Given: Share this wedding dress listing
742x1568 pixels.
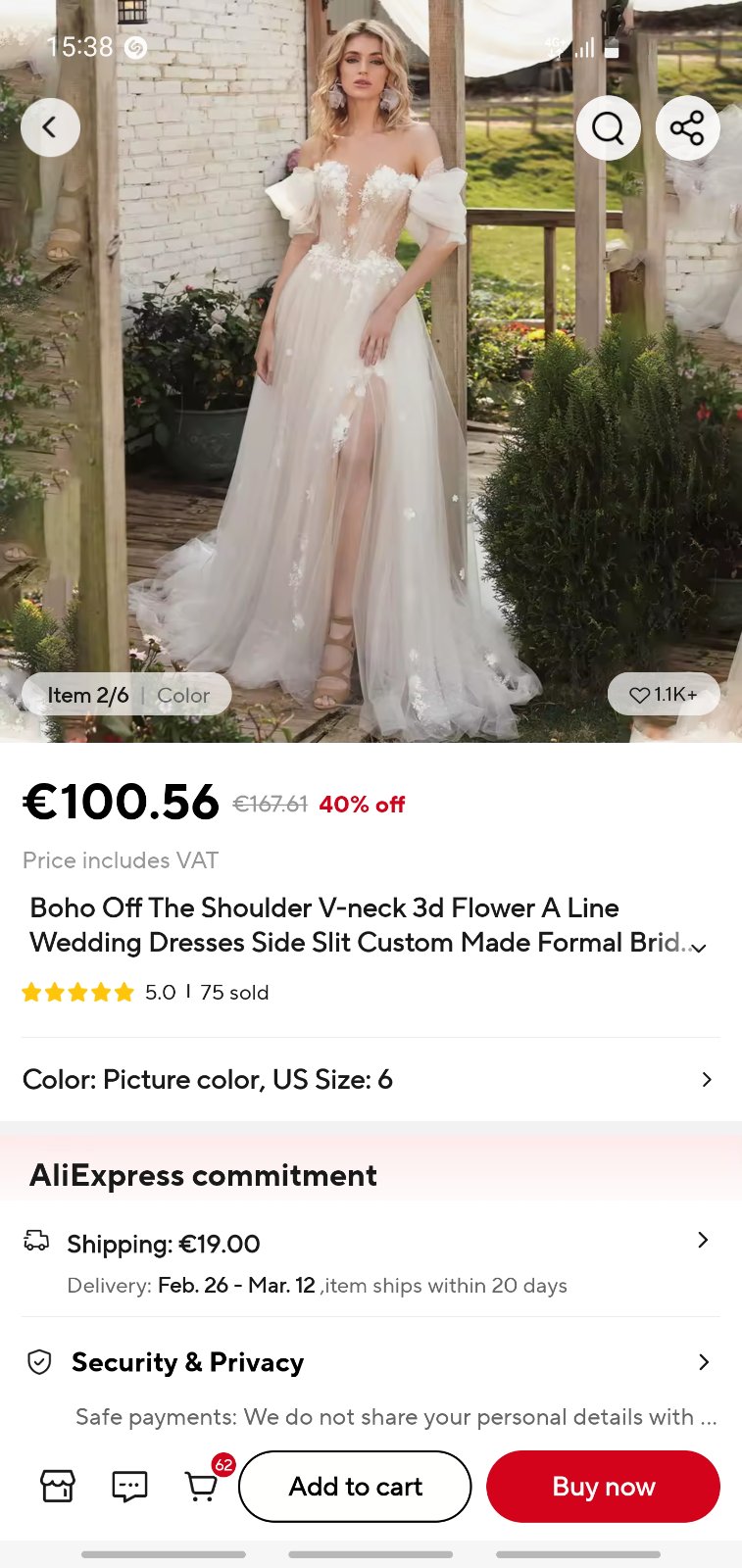Looking at the screenshot, I should (x=687, y=127).
